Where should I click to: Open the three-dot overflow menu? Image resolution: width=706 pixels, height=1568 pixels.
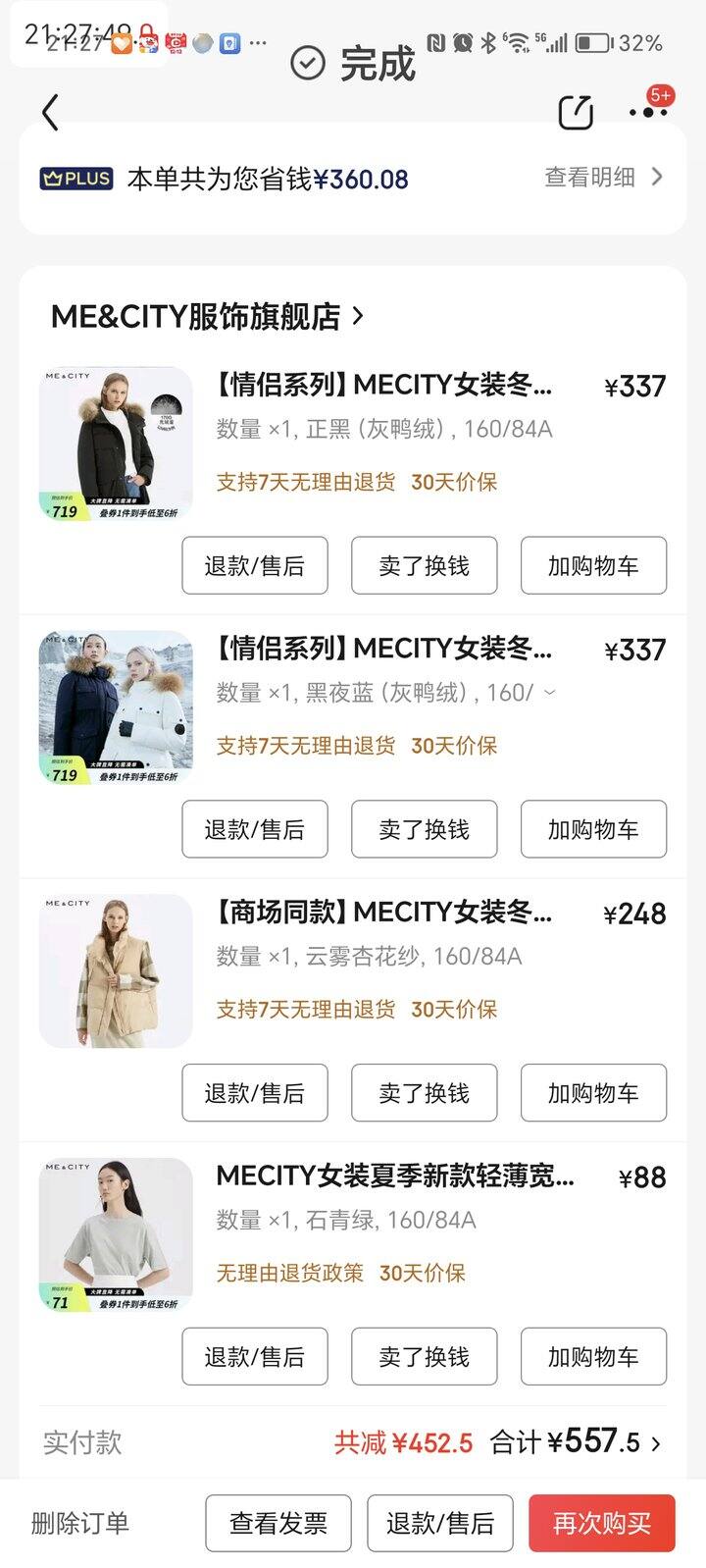point(647,113)
